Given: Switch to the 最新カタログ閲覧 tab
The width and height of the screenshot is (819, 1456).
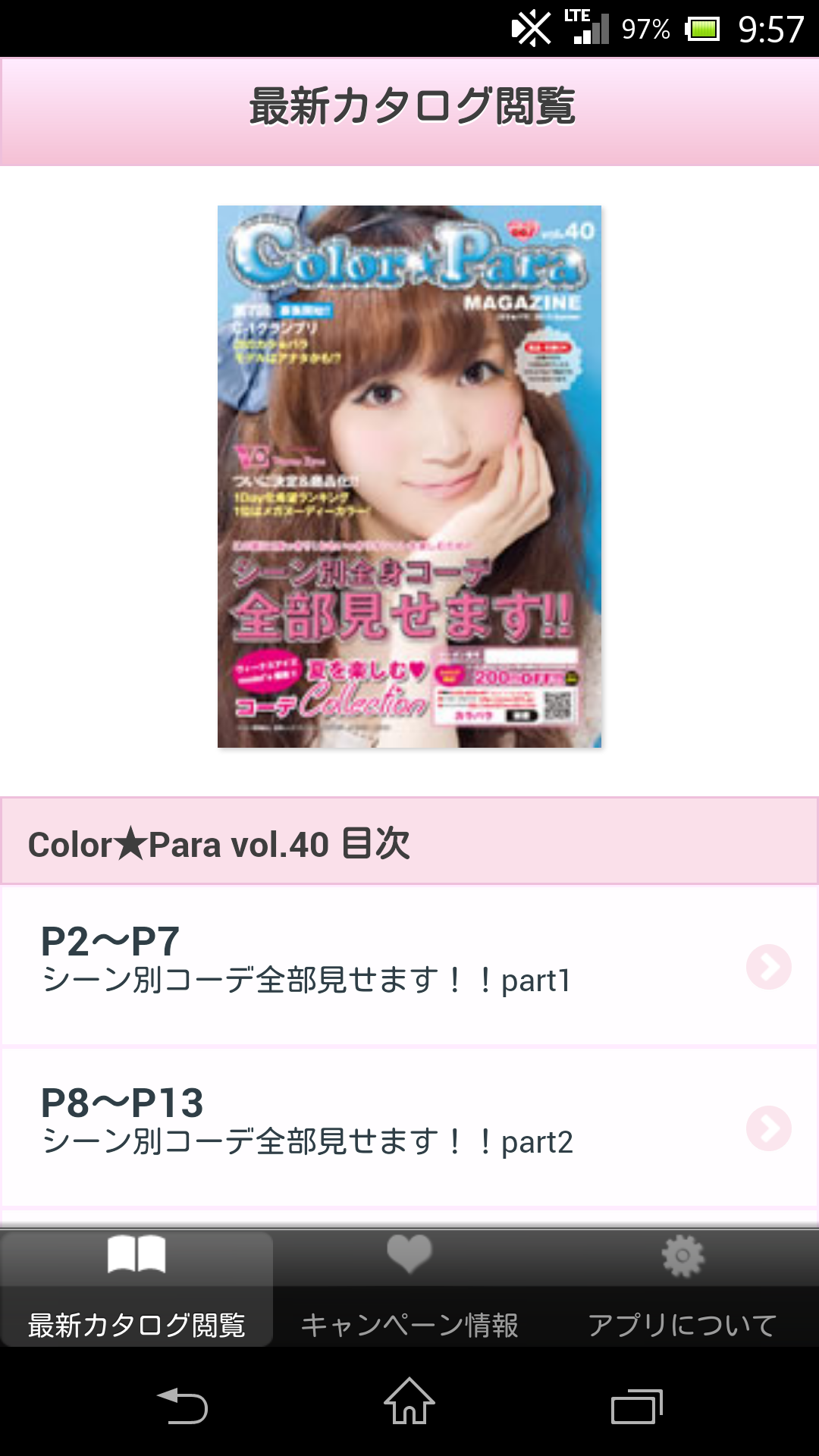Looking at the screenshot, I should click(136, 1288).
